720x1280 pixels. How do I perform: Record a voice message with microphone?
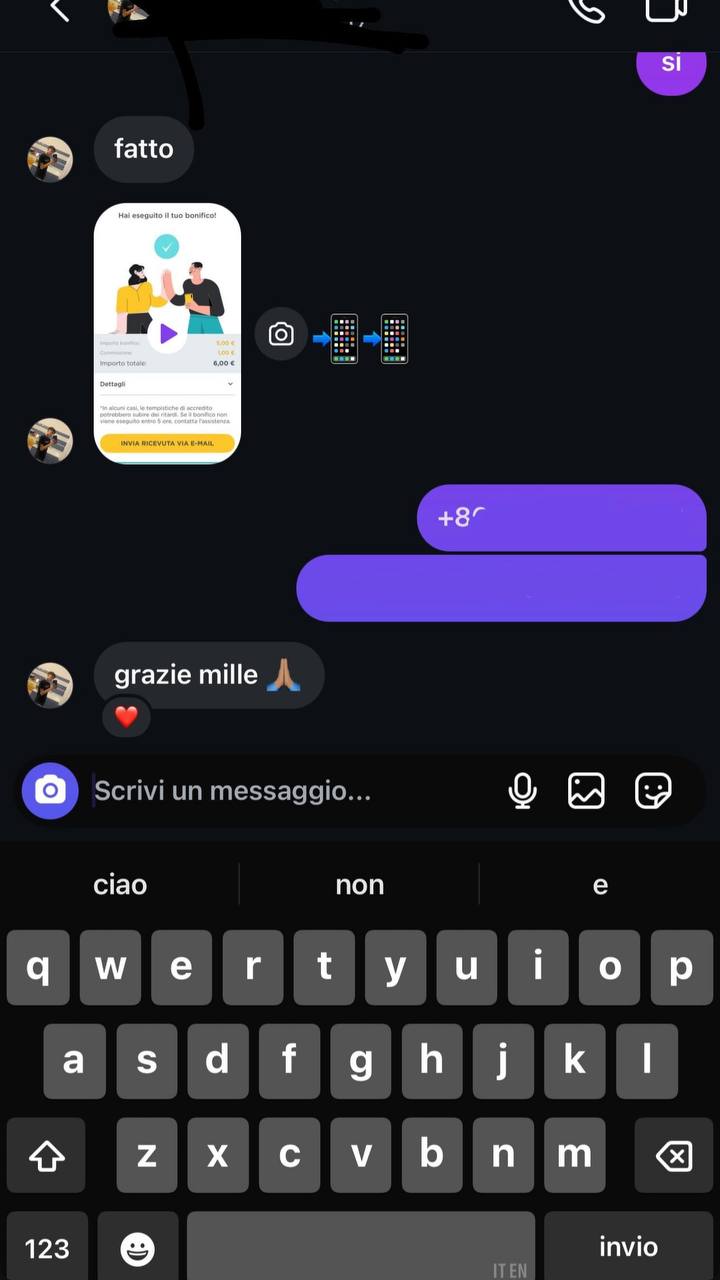coord(522,791)
